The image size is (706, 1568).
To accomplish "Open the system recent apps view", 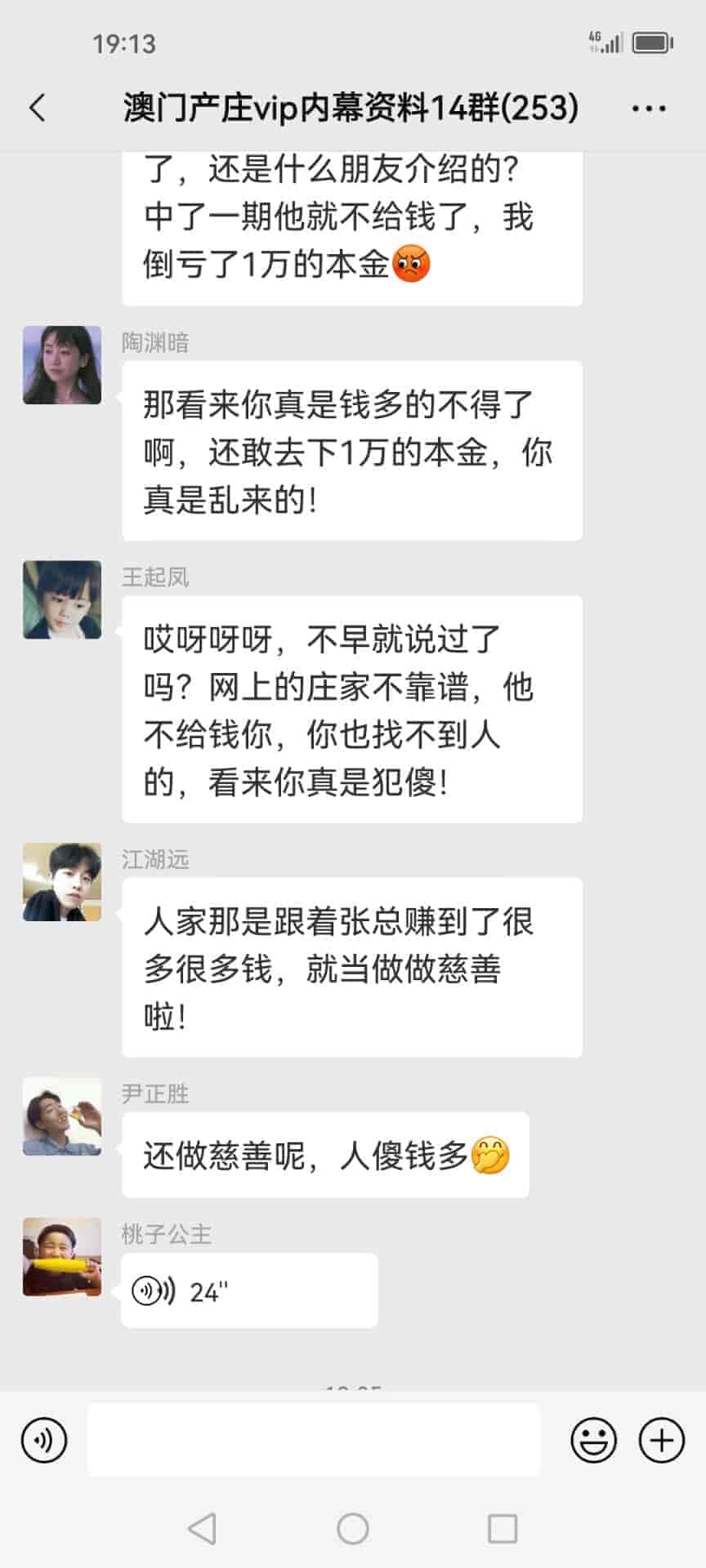I will pyautogui.click(x=502, y=1528).
